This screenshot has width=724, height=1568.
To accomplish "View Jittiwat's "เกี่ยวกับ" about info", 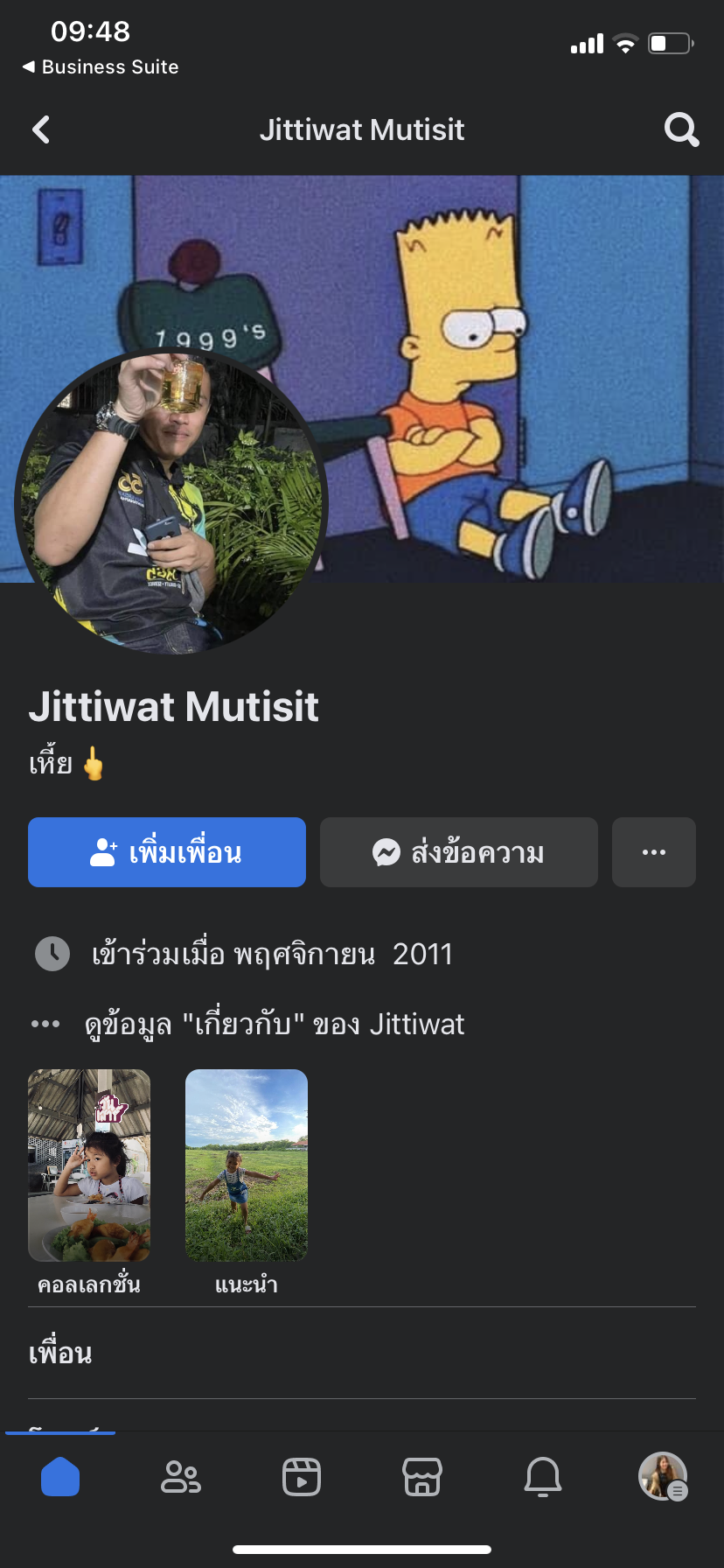I will 274,1024.
